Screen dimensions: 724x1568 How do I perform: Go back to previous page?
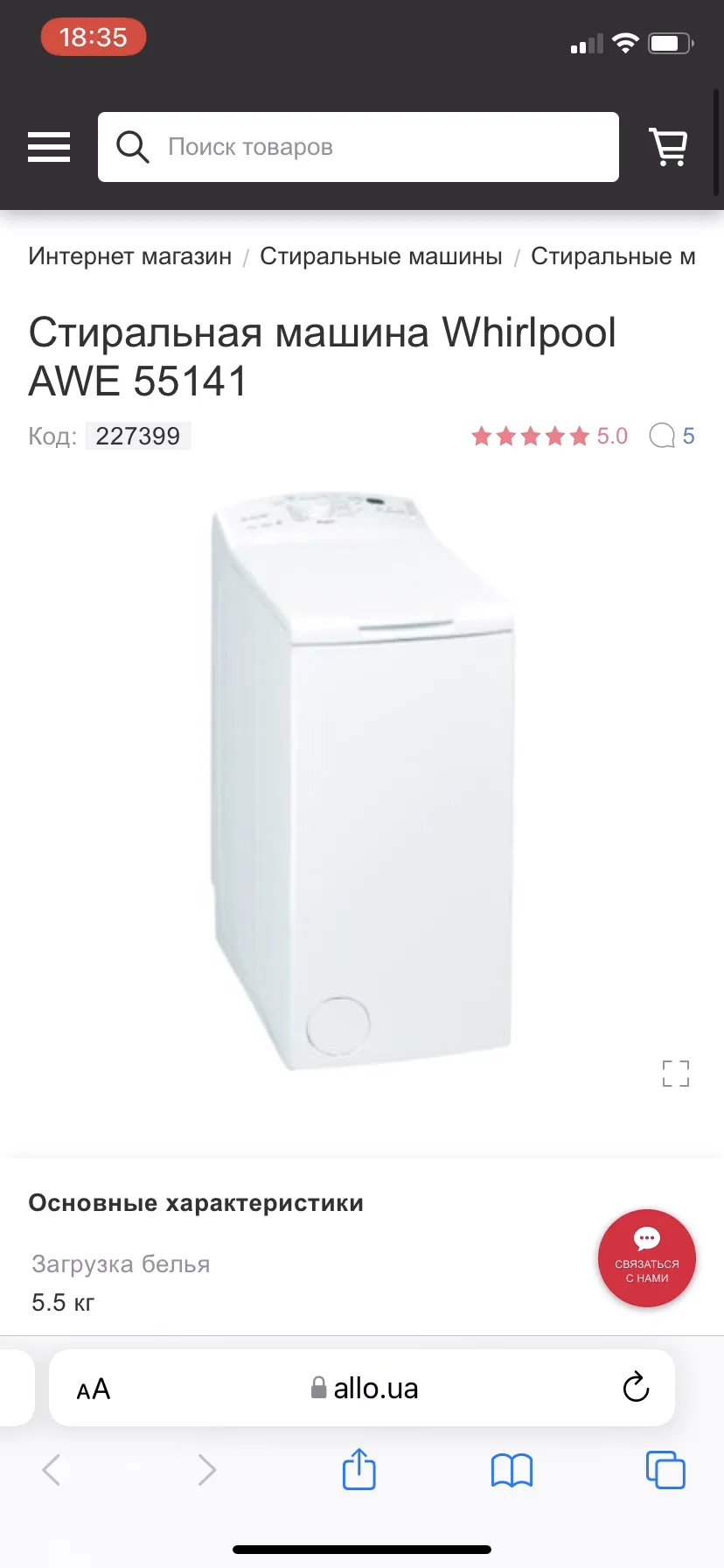coord(52,1470)
